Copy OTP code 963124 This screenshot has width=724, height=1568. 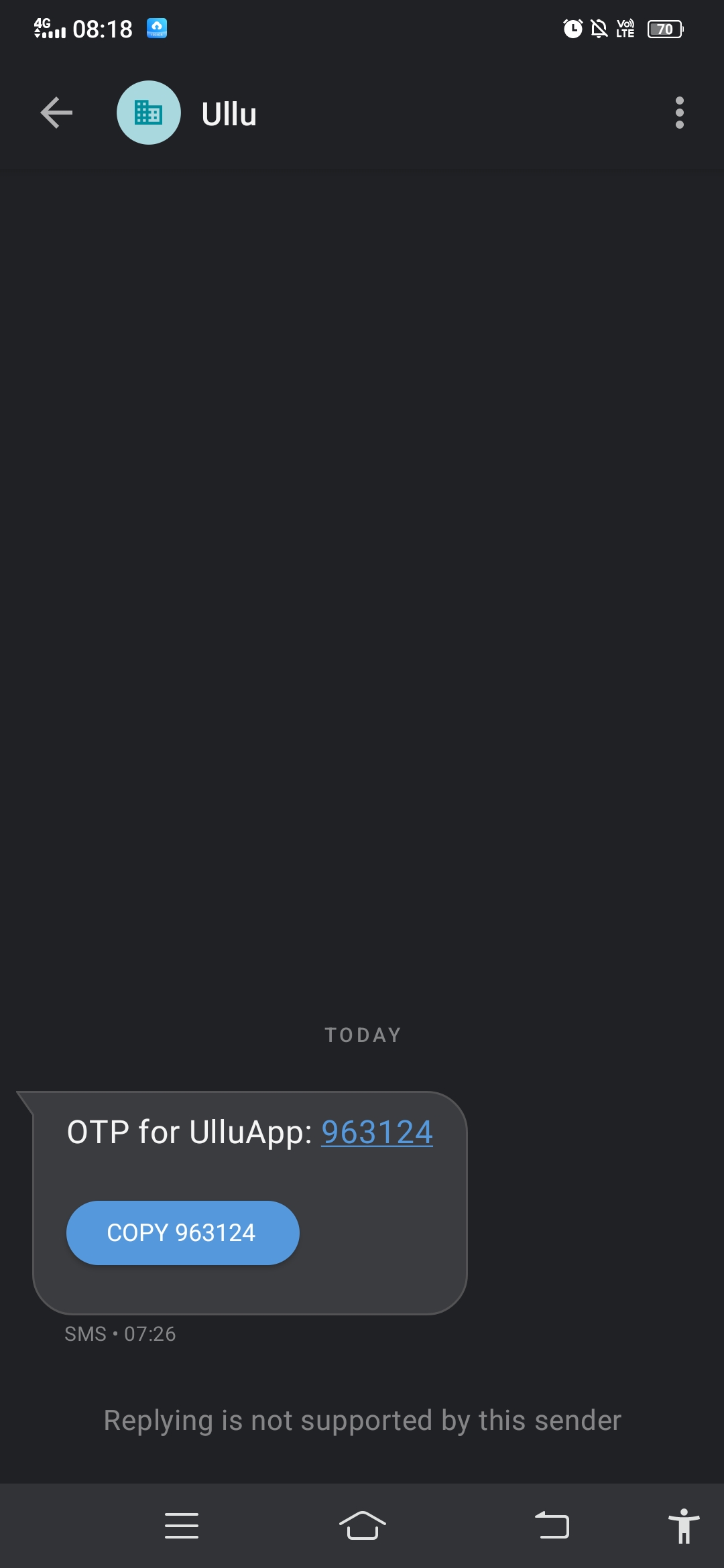182,1233
